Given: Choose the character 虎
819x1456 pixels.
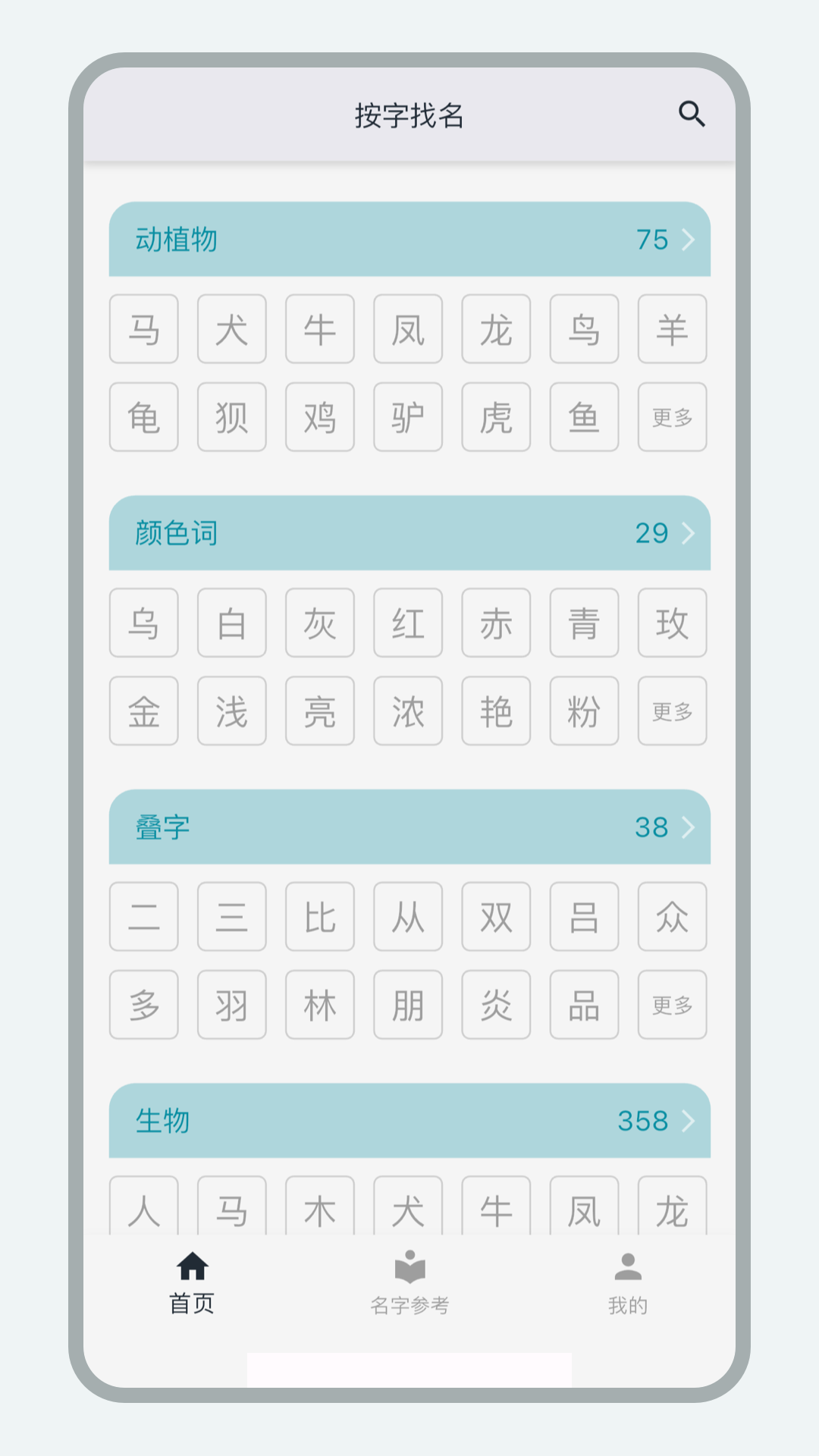Looking at the screenshot, I should coord(496,417).
